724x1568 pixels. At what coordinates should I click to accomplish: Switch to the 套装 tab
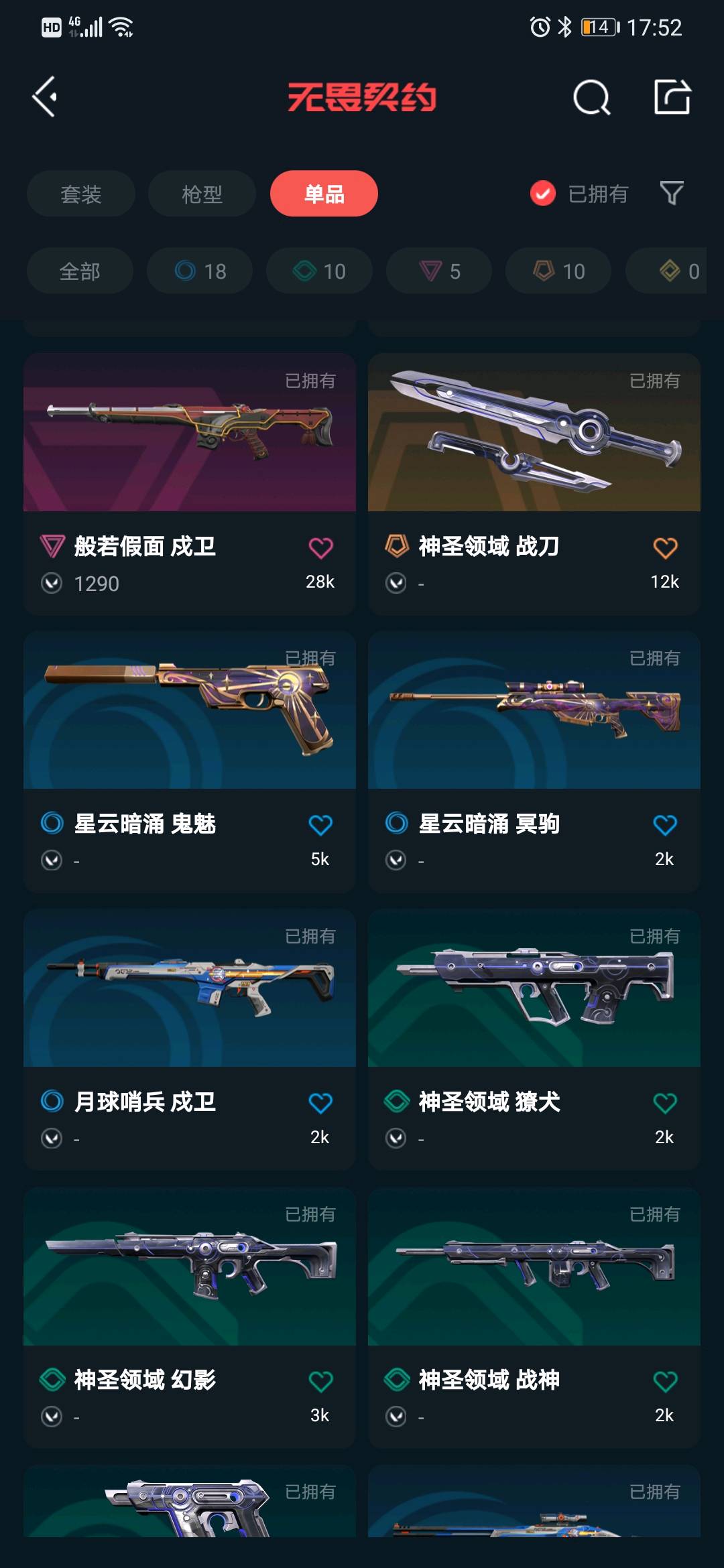(81, 194)
